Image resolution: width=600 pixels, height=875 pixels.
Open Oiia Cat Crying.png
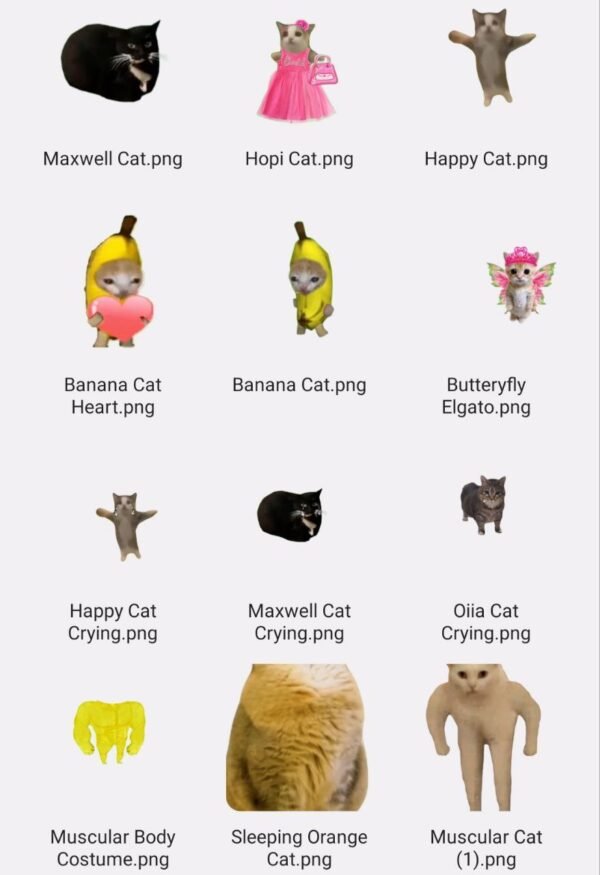484,504
